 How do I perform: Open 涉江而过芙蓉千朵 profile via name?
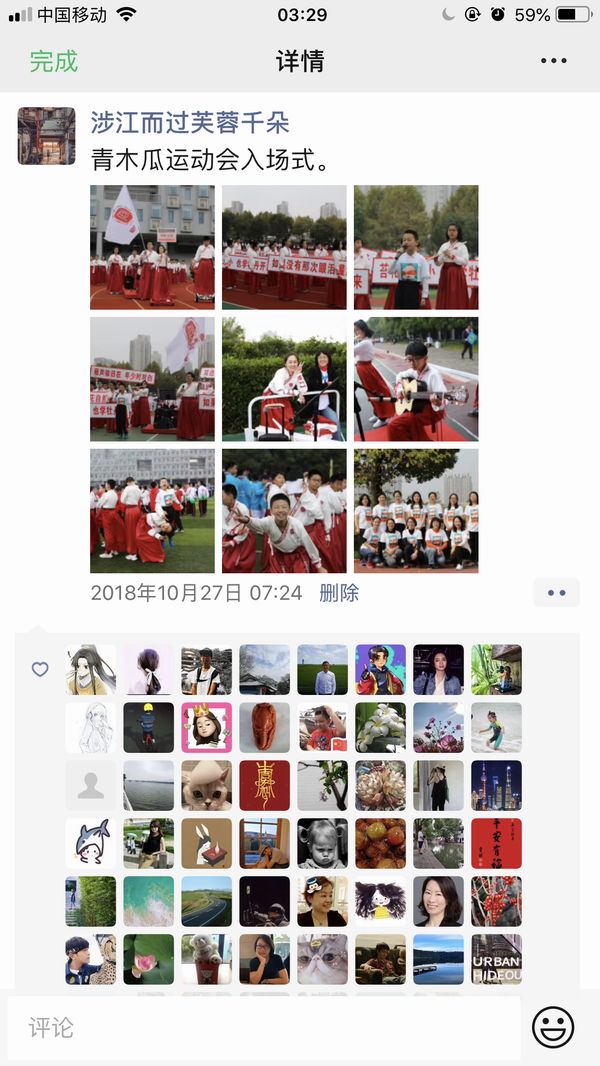(x=190, y=123)
